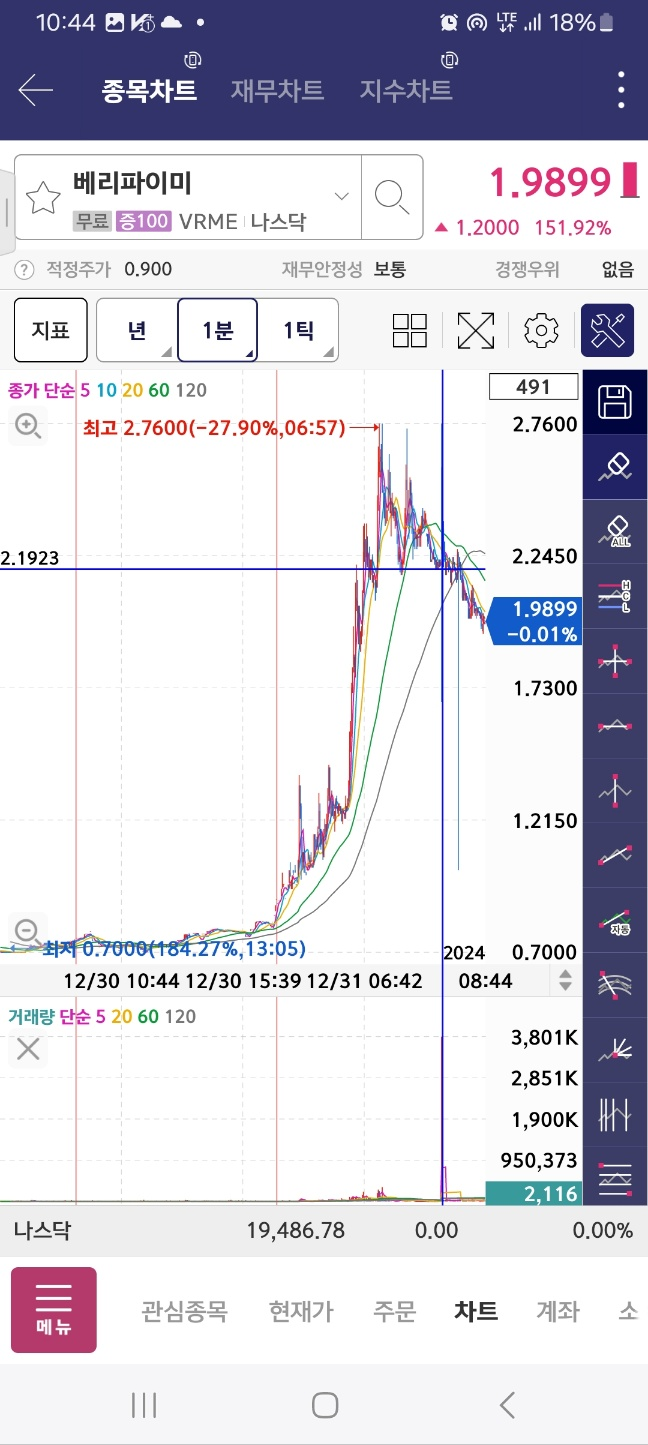Viewport: 648px width, 1445px height.
Task: Open the 지표 indicators button
Action: 50,330
